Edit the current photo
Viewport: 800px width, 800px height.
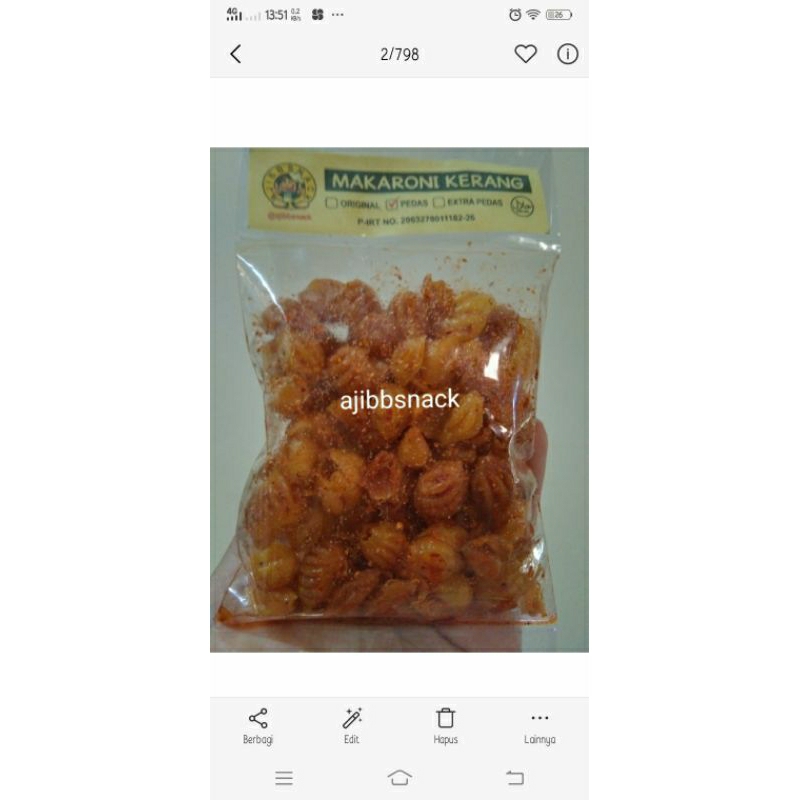352,725
